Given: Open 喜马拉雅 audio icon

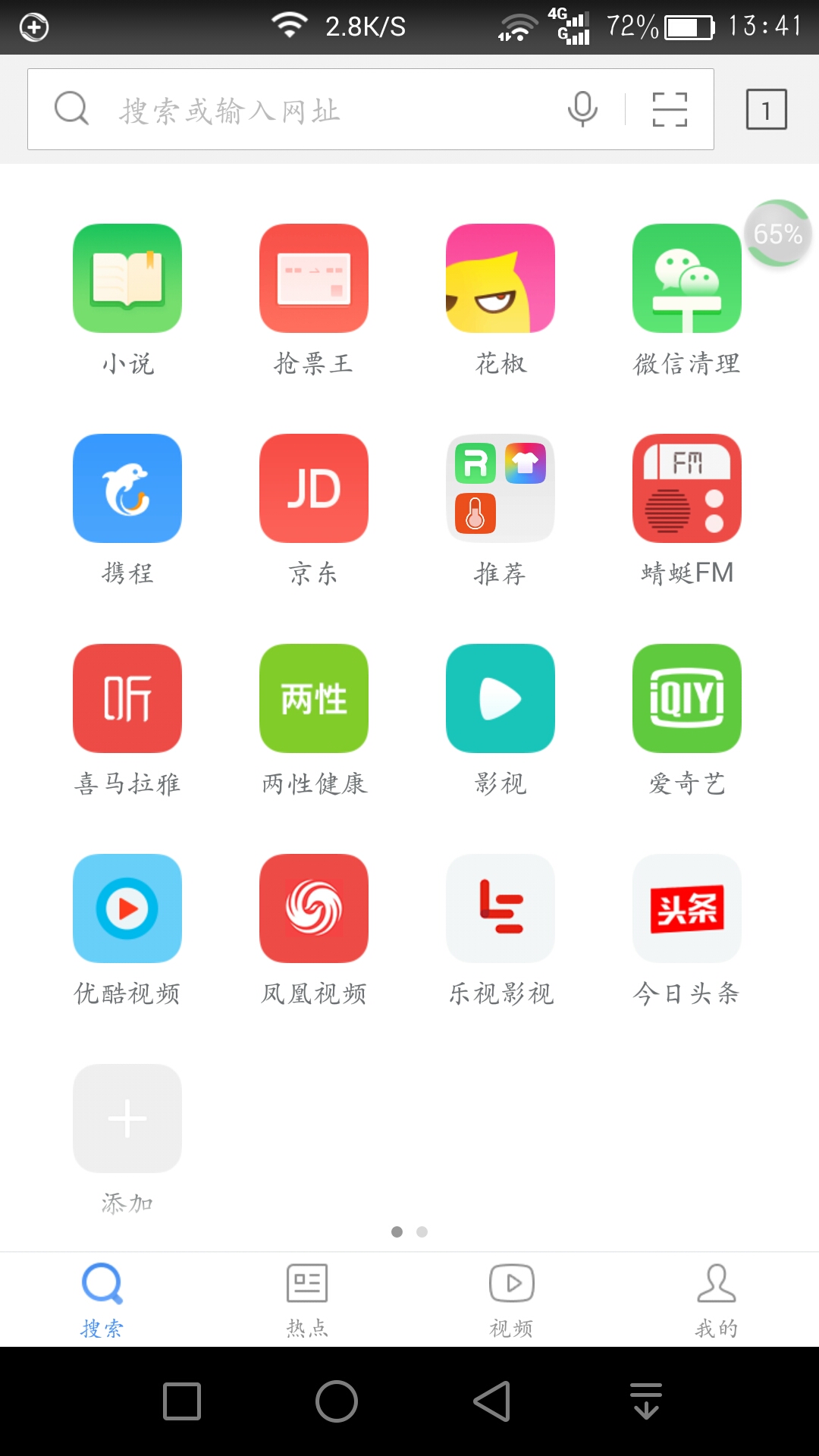Looking at the screenshot, I should (x=127, y=698).
